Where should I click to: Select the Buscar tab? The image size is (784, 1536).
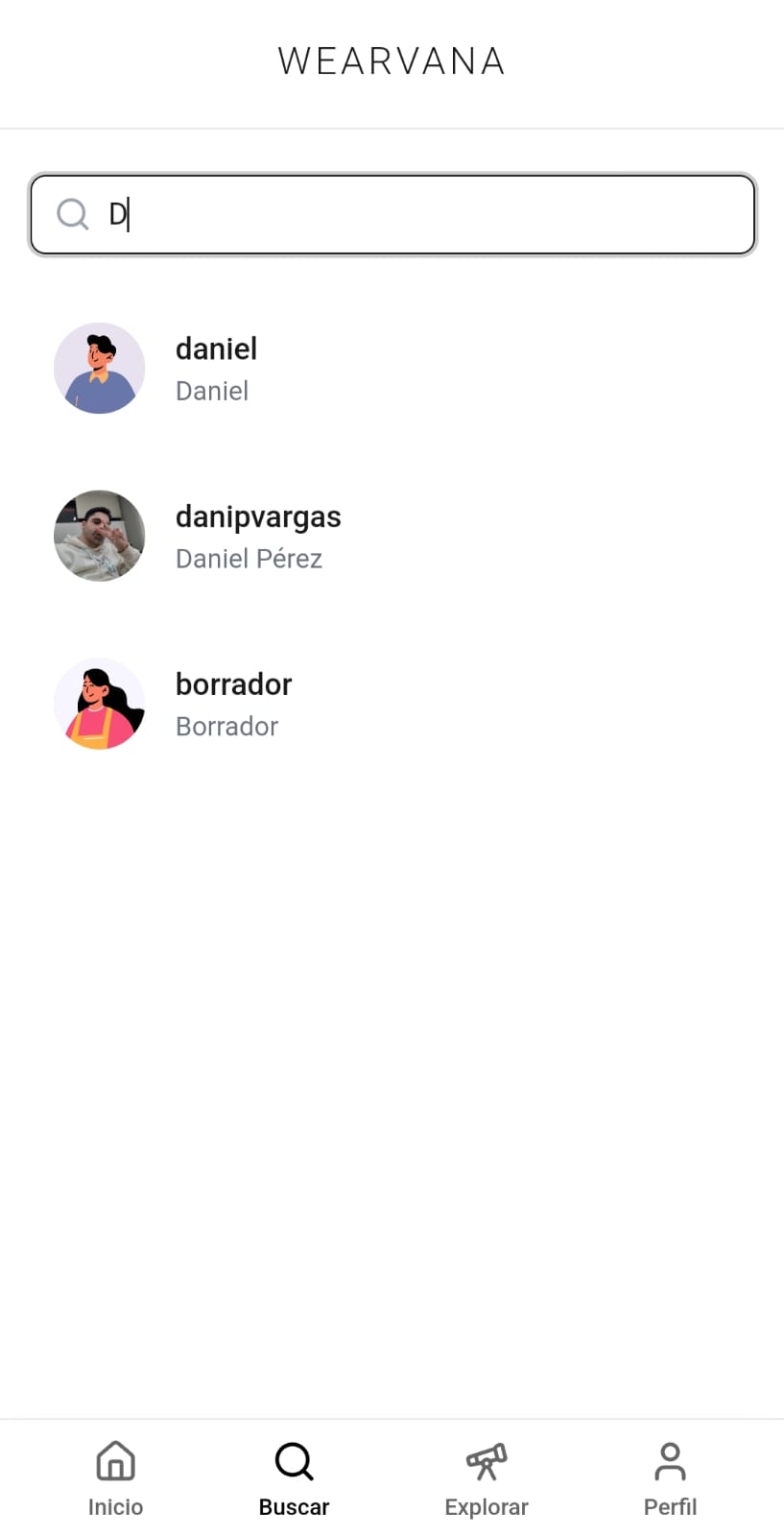(294, 1479)
